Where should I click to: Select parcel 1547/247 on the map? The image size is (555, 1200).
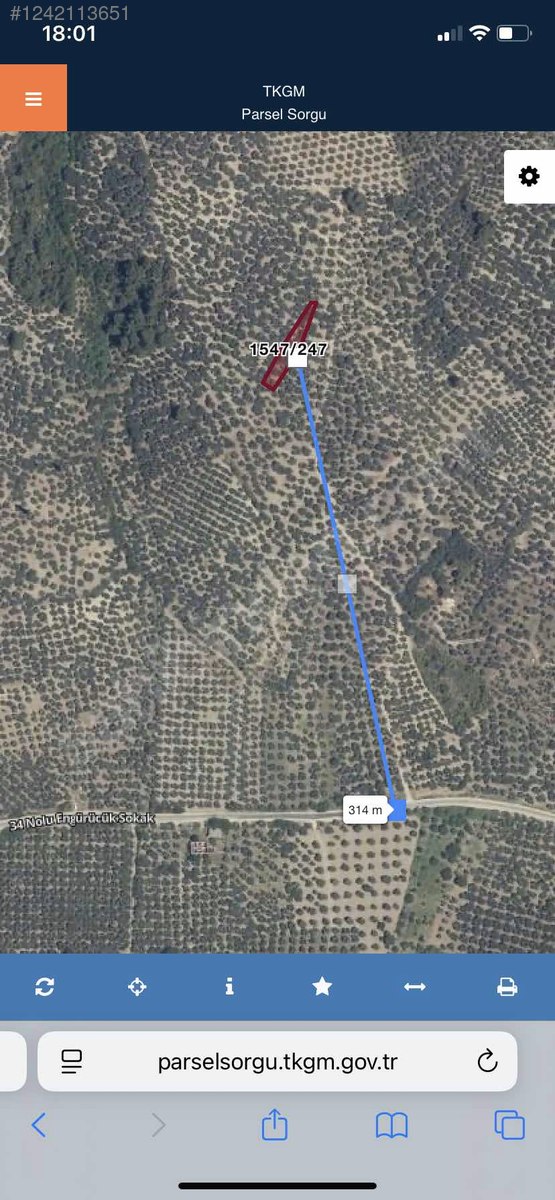[290, 347]
